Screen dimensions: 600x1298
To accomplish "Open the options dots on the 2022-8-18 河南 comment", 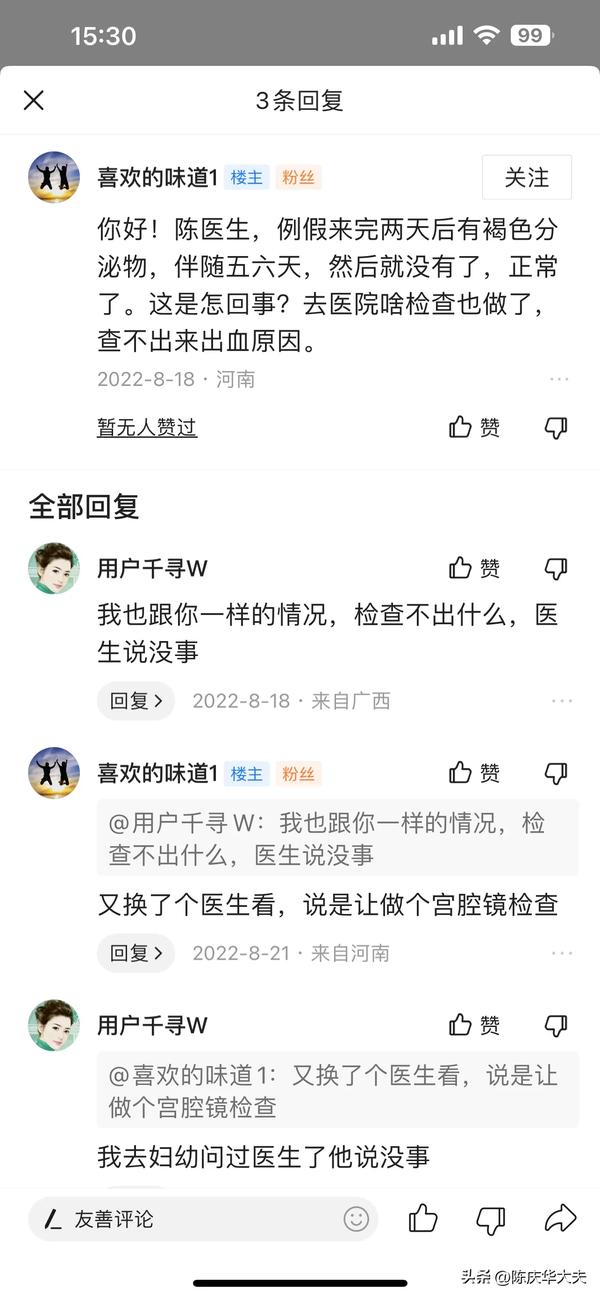I will (560, 380).
